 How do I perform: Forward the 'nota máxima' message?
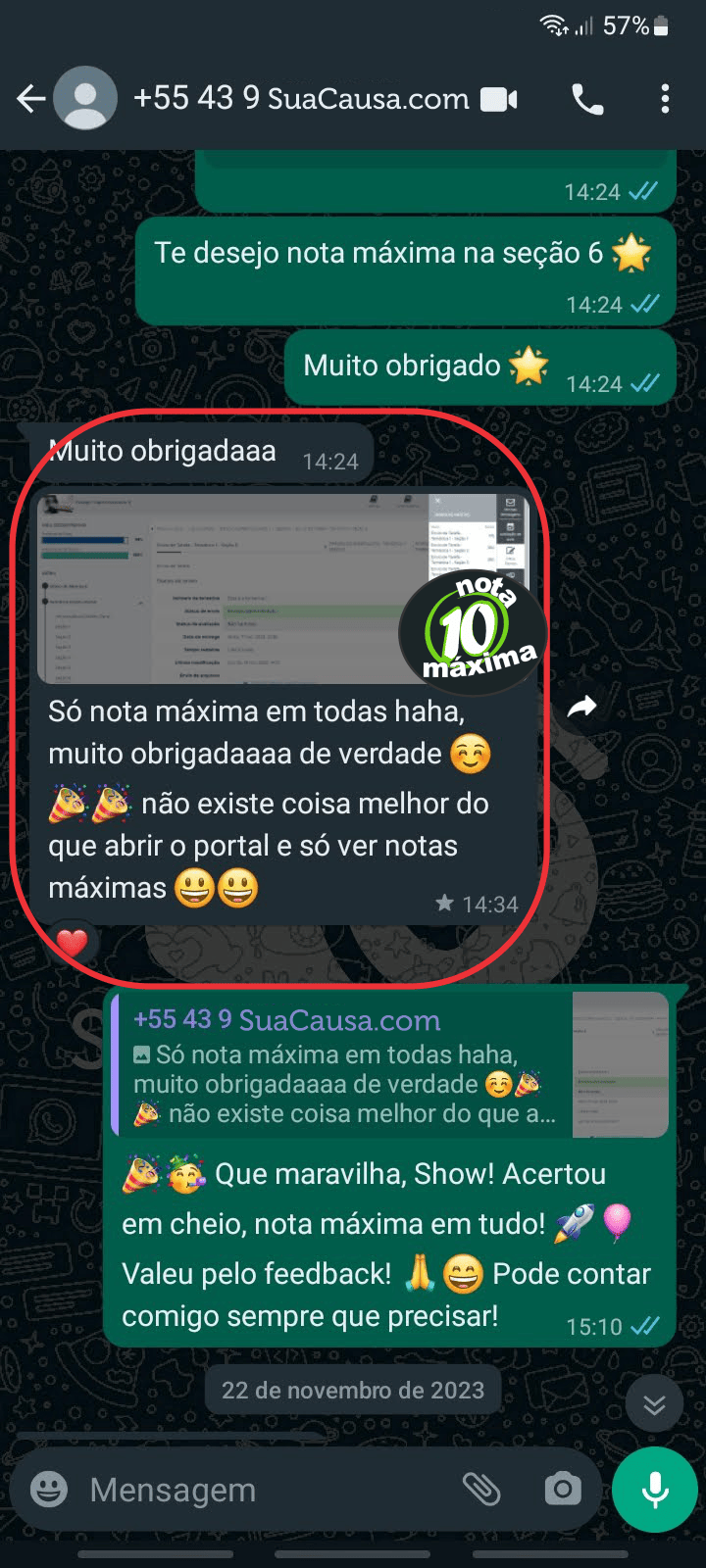[583, 706]
